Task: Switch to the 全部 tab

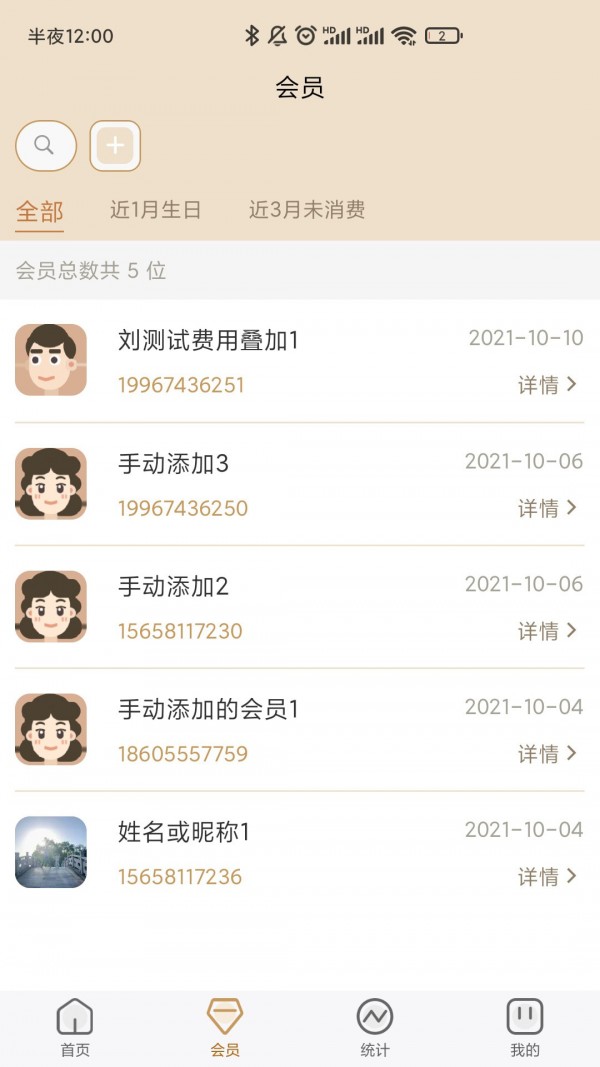Action: tap(40, 211)
